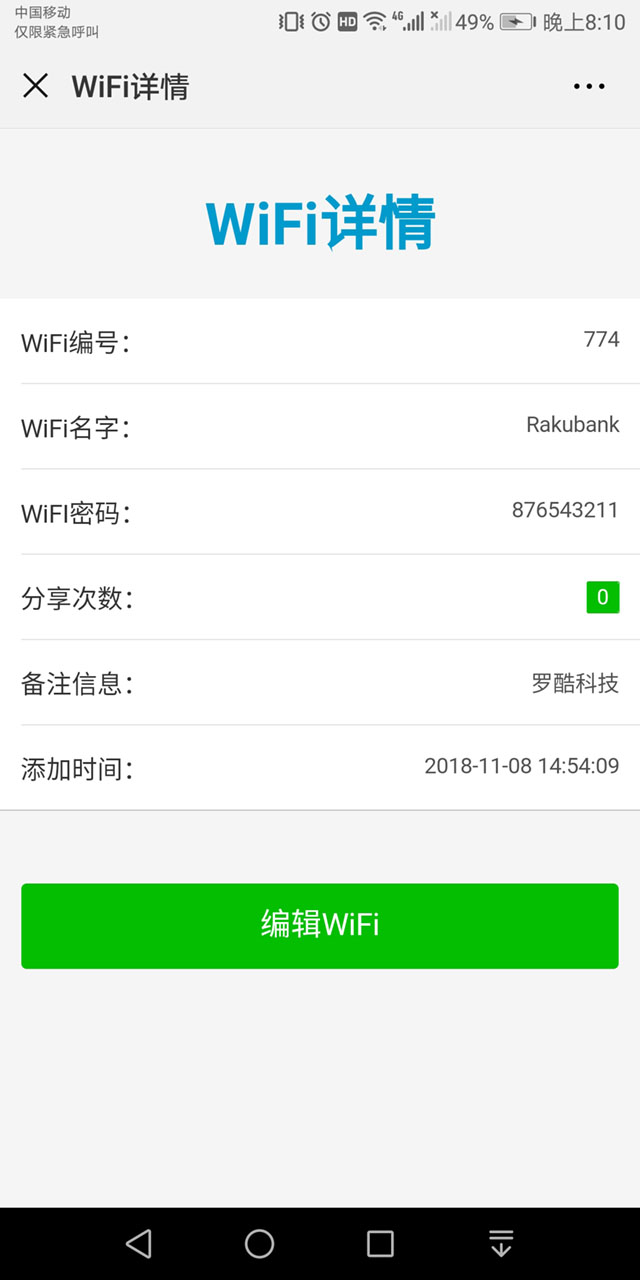Go back with the system back button
640x1280 pixels.
(139, 1243)
